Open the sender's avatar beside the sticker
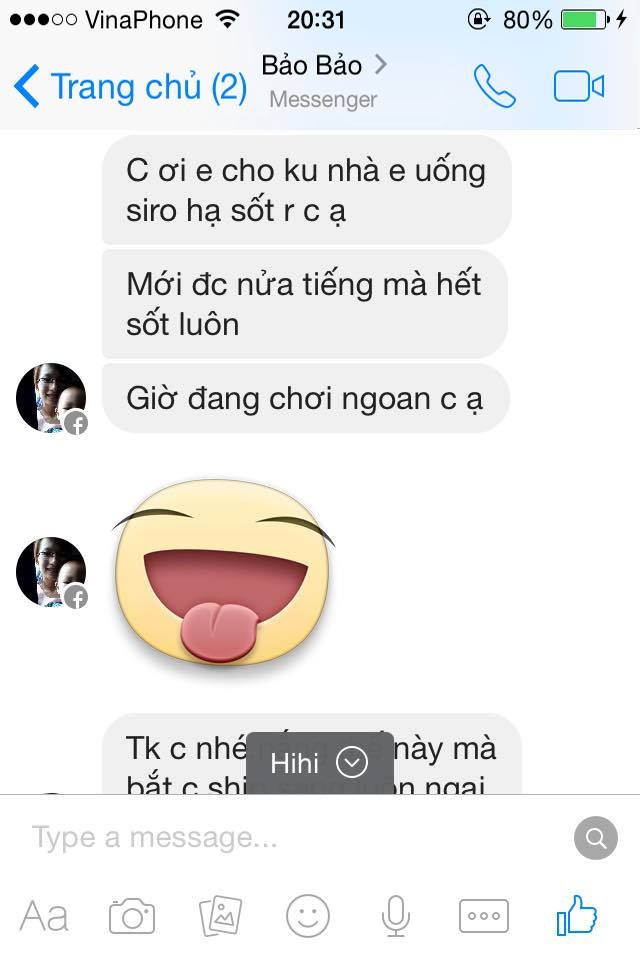Image resolution: width=640 pixels, height=960 pixels. tap(51, 572)
